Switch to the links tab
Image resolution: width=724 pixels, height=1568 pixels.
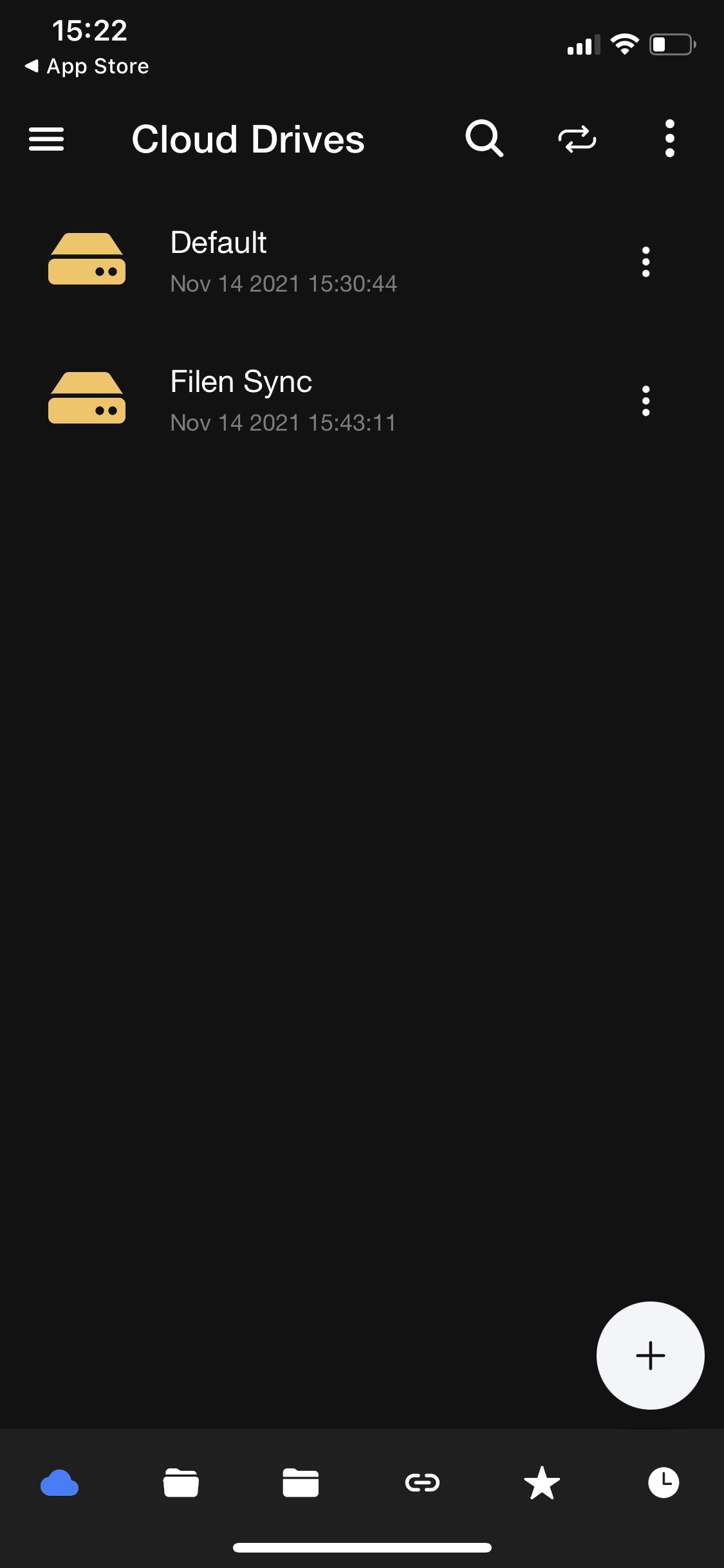tap(422, 1483)
